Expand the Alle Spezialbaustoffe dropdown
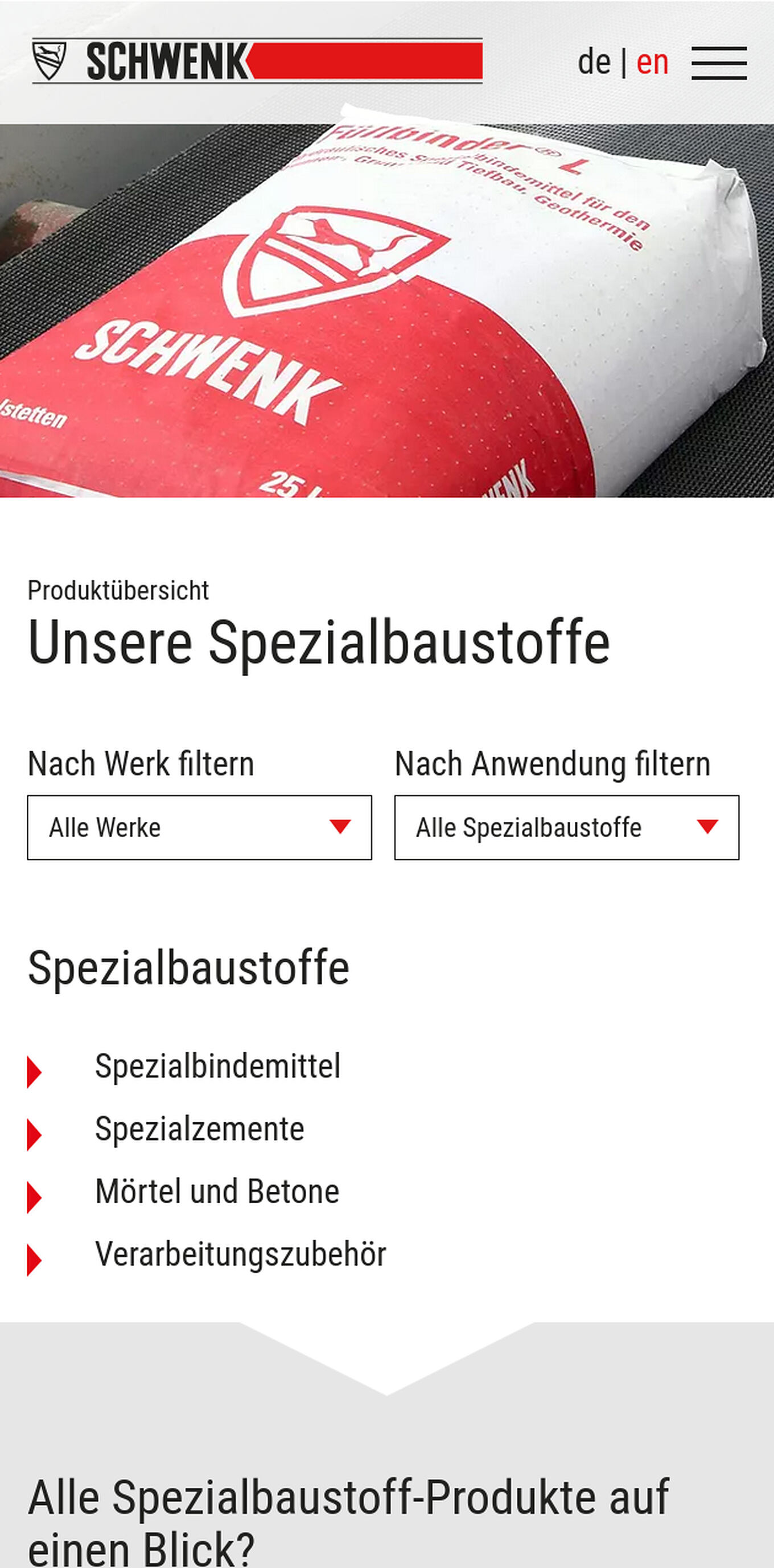The height and width of the screenshot is (1568, 774). 566,827
